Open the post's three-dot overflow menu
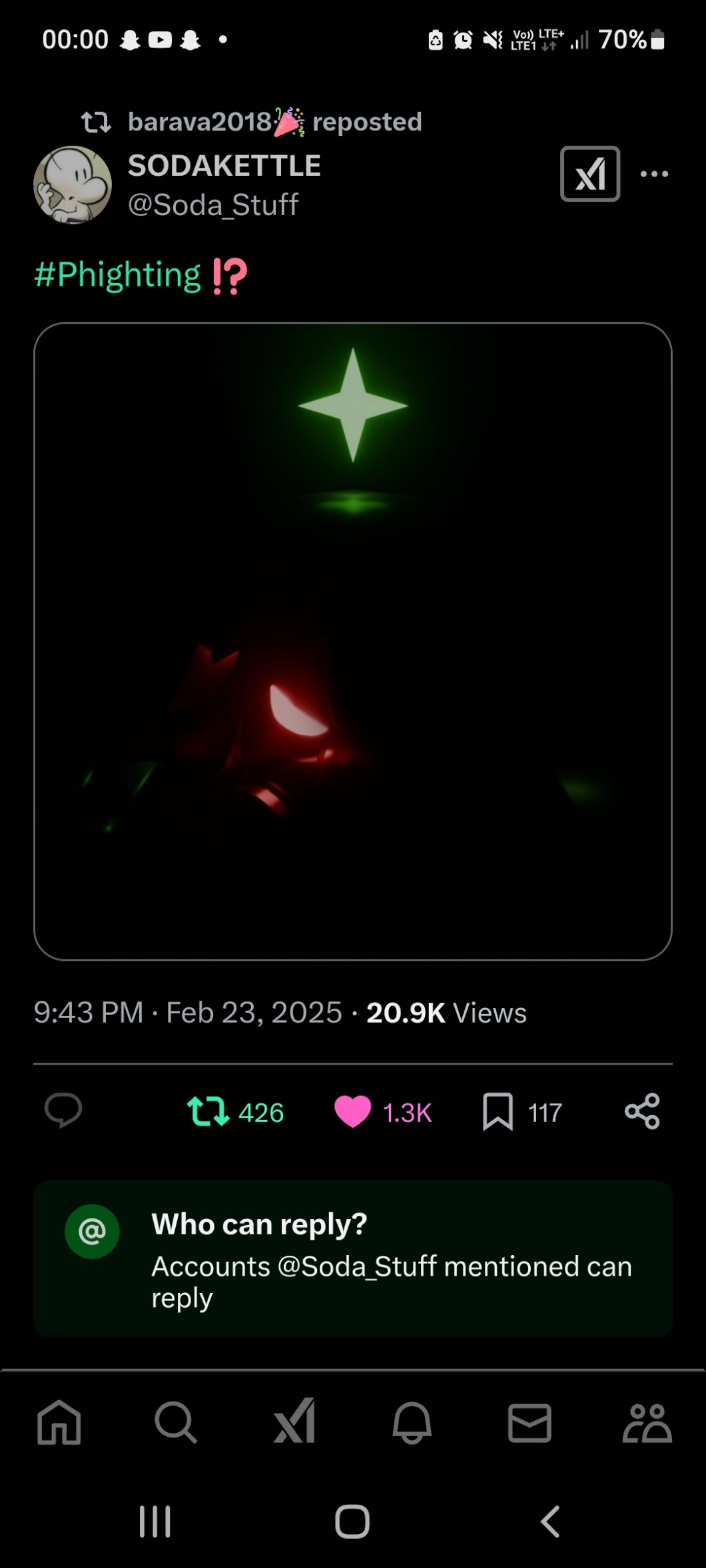Screen dimensions: 706x1568 click(x=654, y=174)
